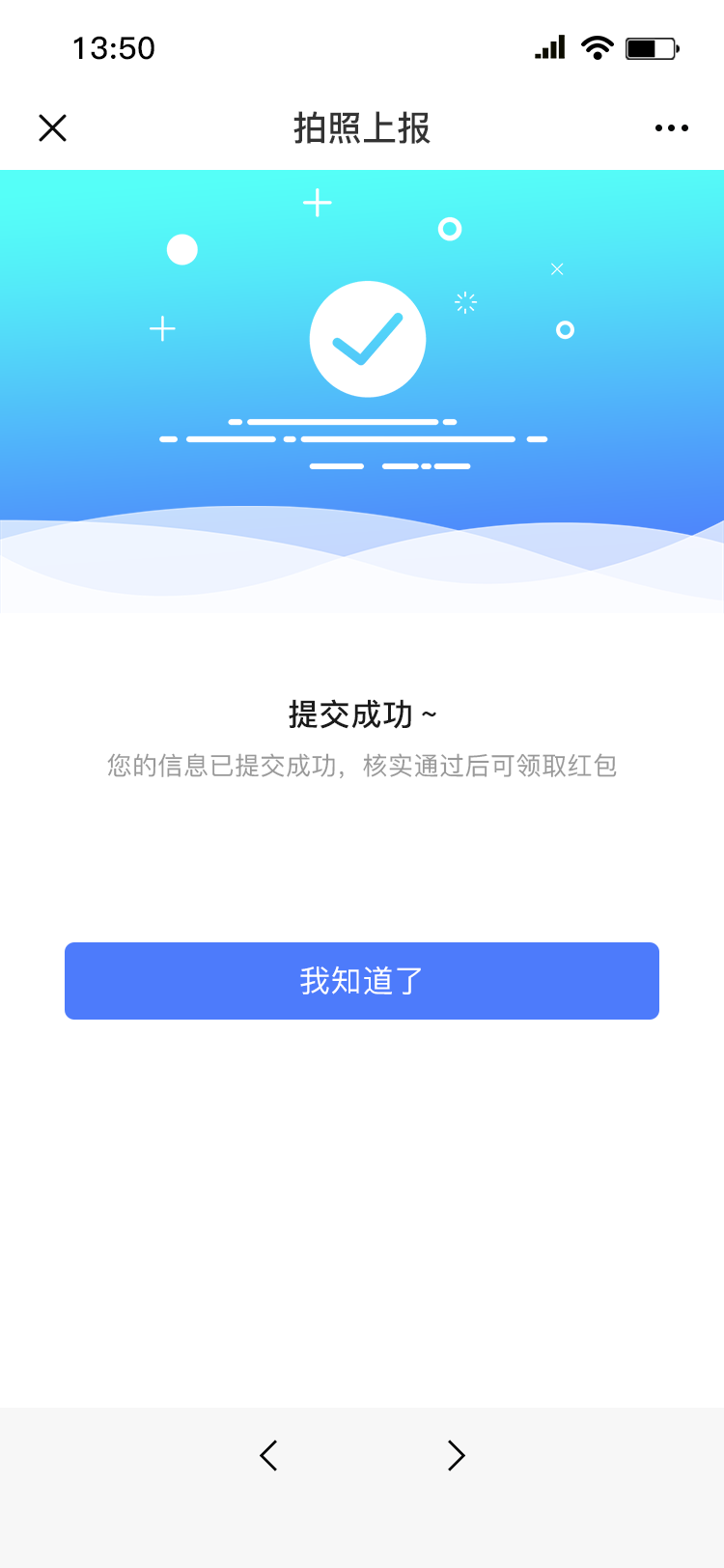
Task: Go forward with the right arrow
Action: [x=456, y=1455]
